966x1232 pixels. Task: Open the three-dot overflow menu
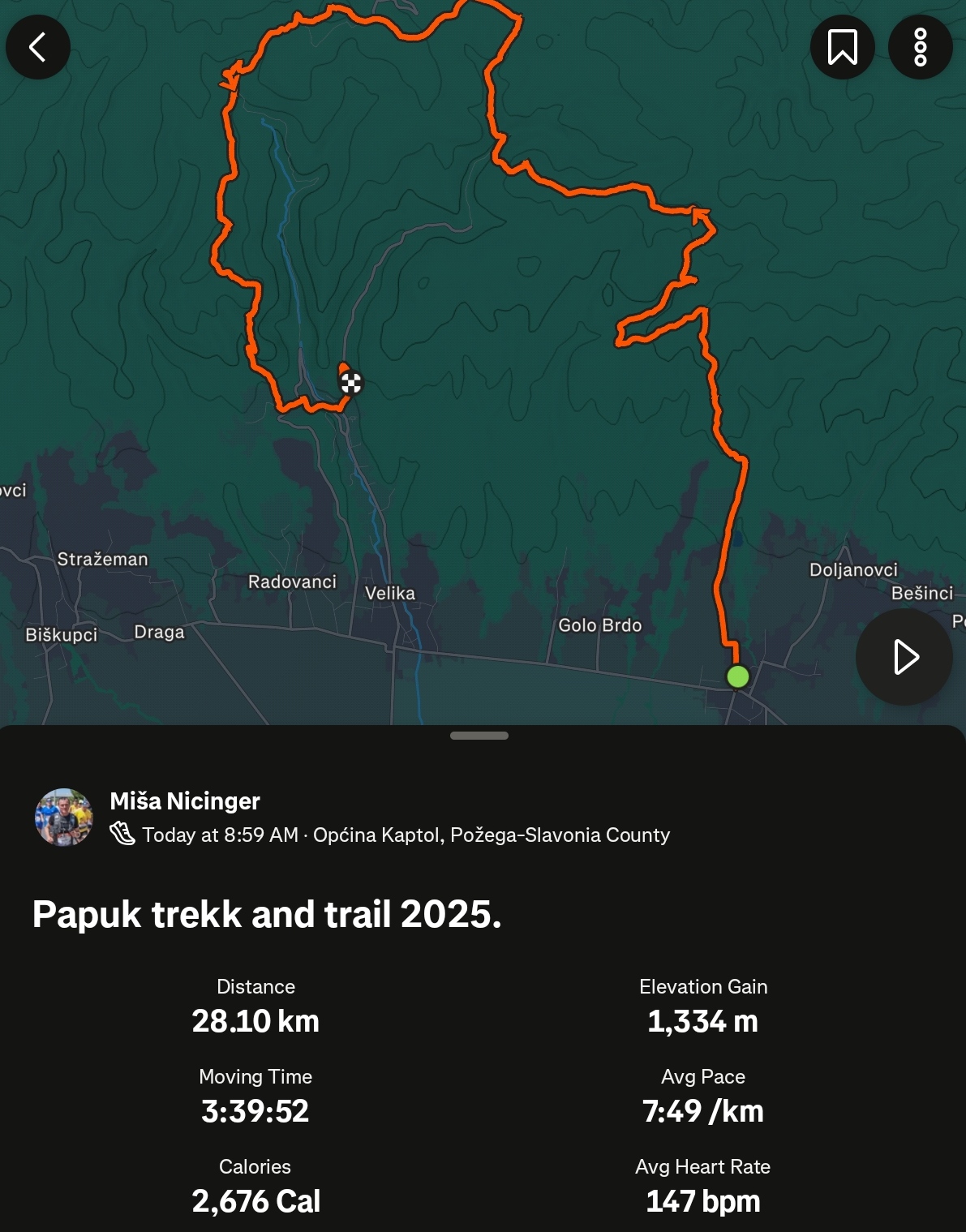click(x=920, y=47)
